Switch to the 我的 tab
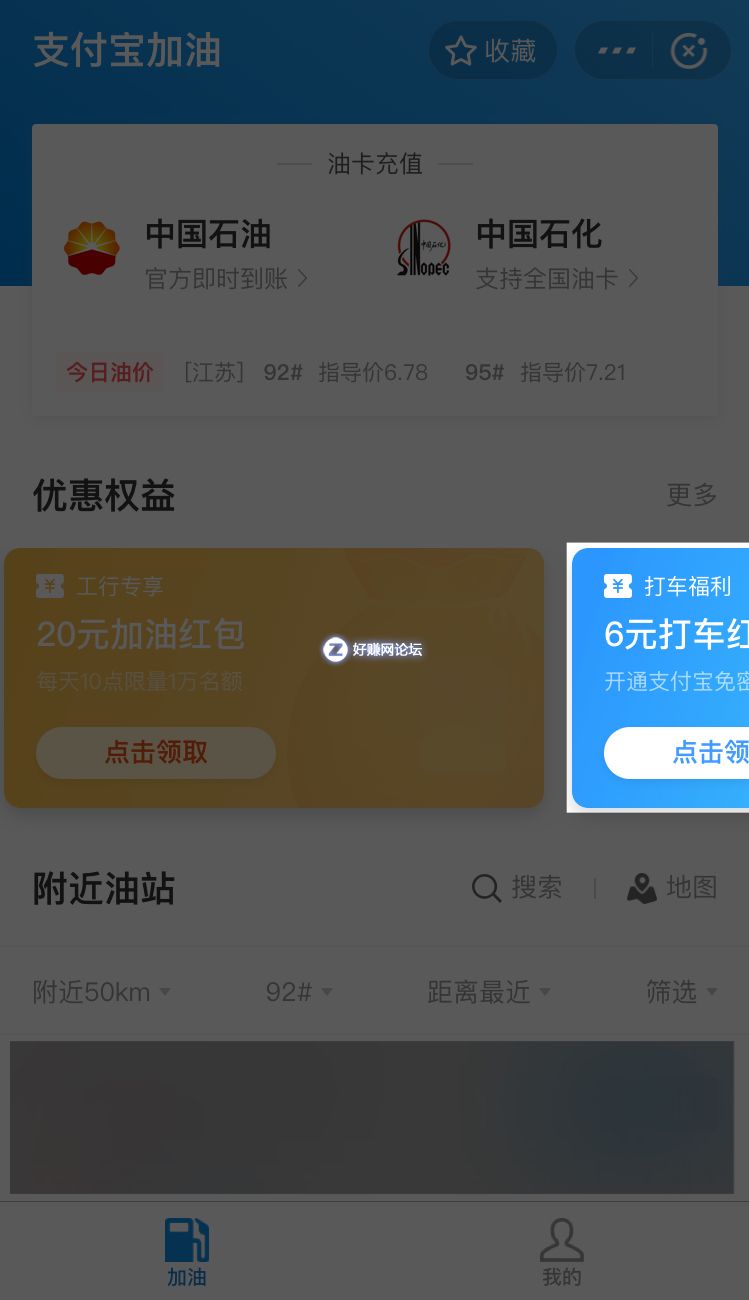 pos(561,1251)
